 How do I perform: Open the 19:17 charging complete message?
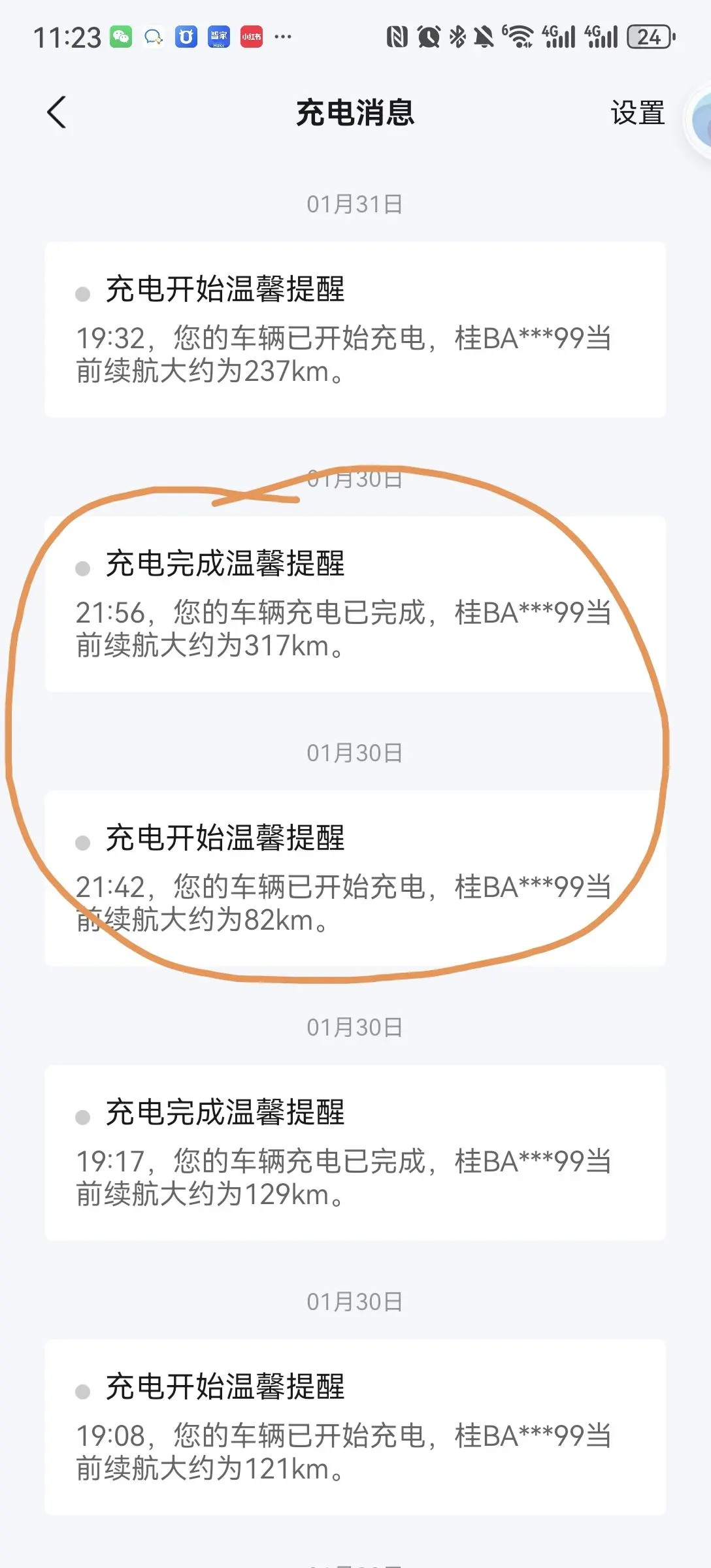coord(355,1152)
